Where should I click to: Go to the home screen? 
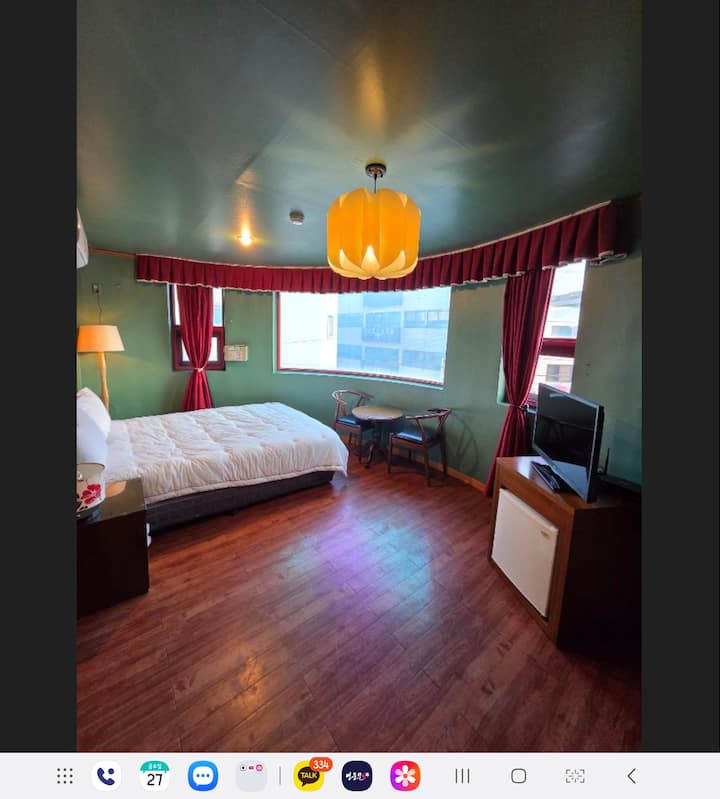(518, 776)
